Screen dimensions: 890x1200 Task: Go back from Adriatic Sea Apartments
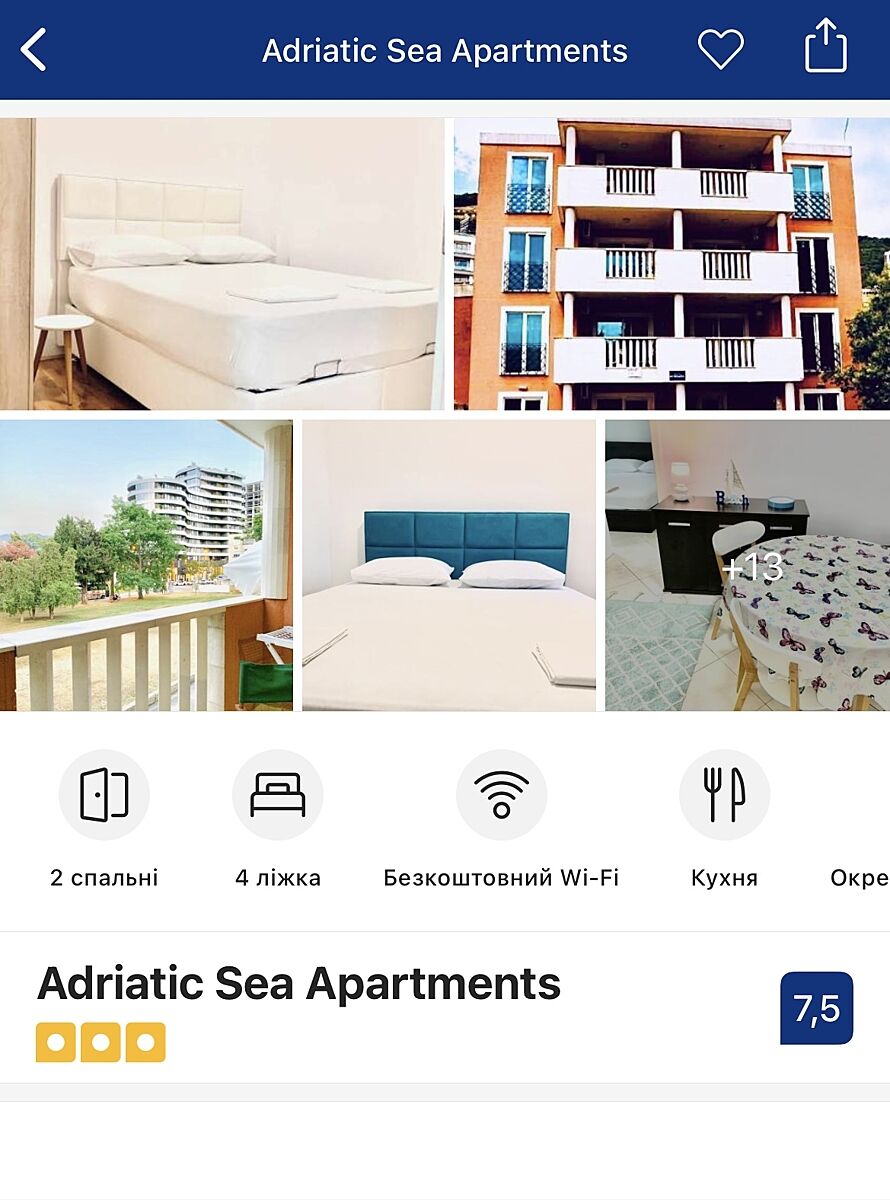point(34,50)
